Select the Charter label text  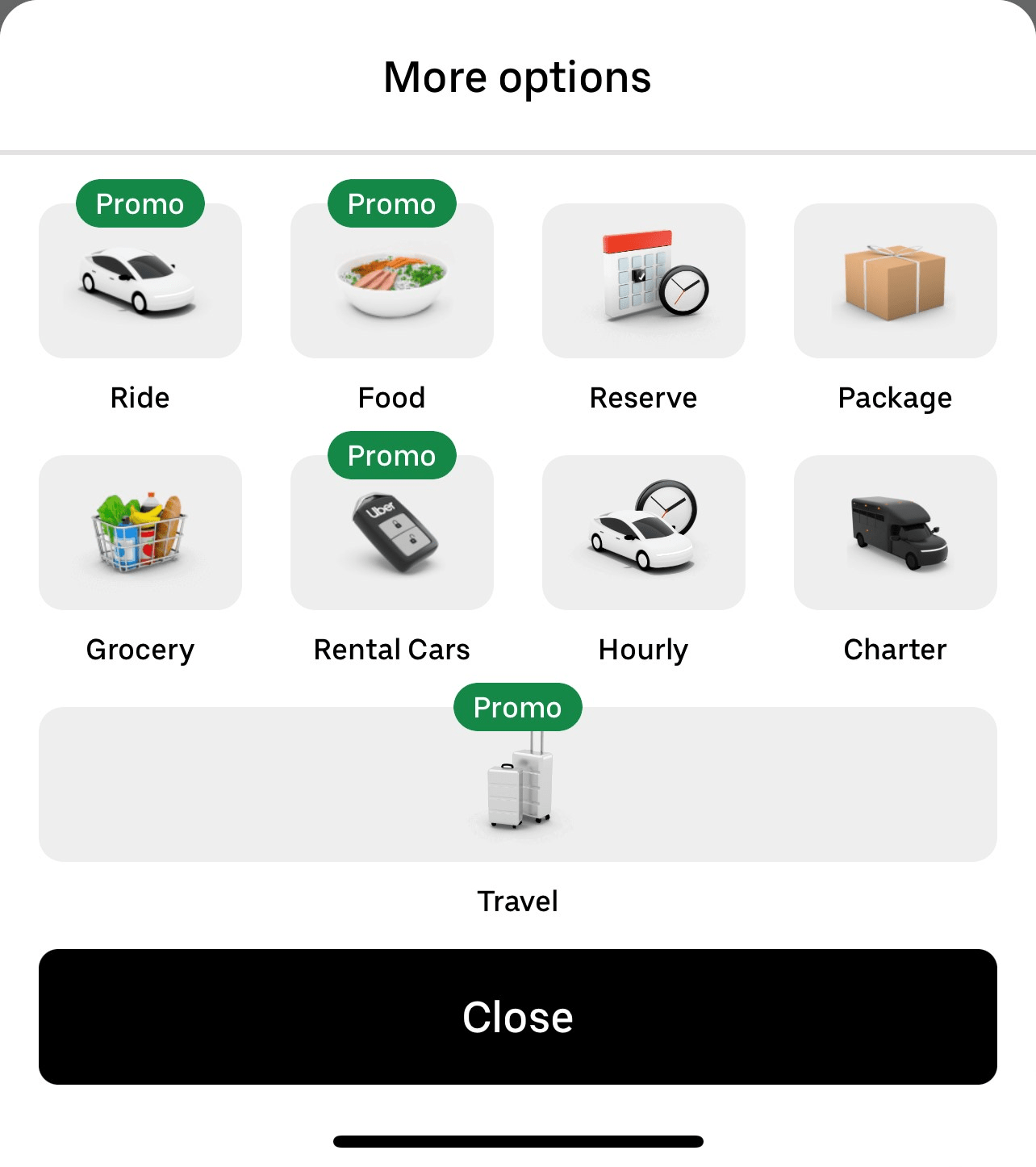(895, 649)
